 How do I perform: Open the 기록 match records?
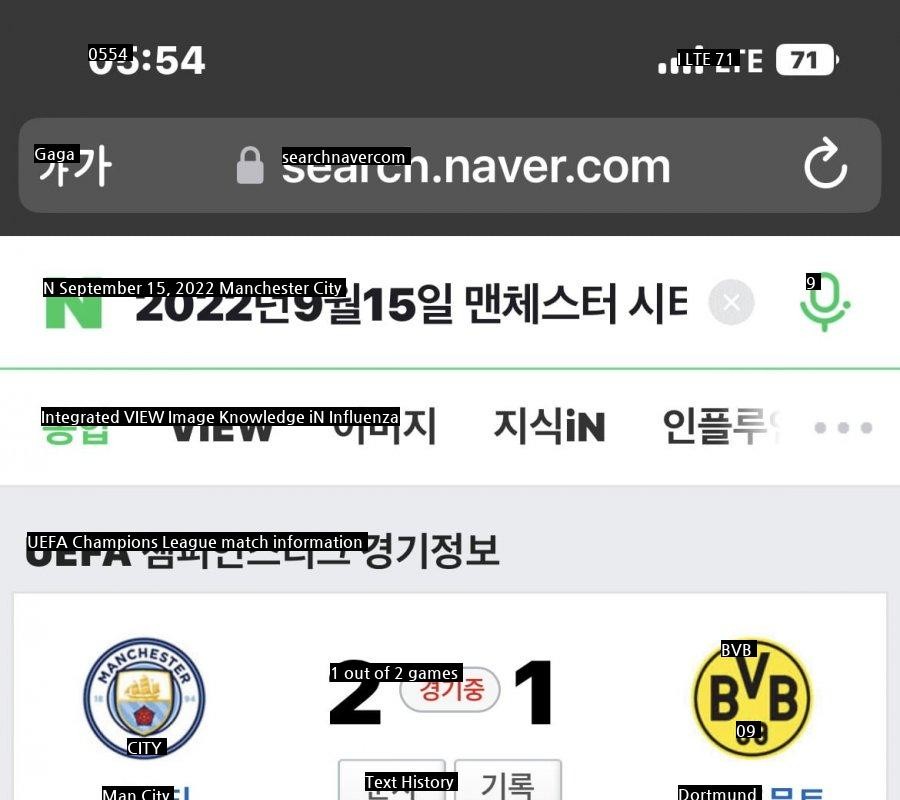(507, 783)
